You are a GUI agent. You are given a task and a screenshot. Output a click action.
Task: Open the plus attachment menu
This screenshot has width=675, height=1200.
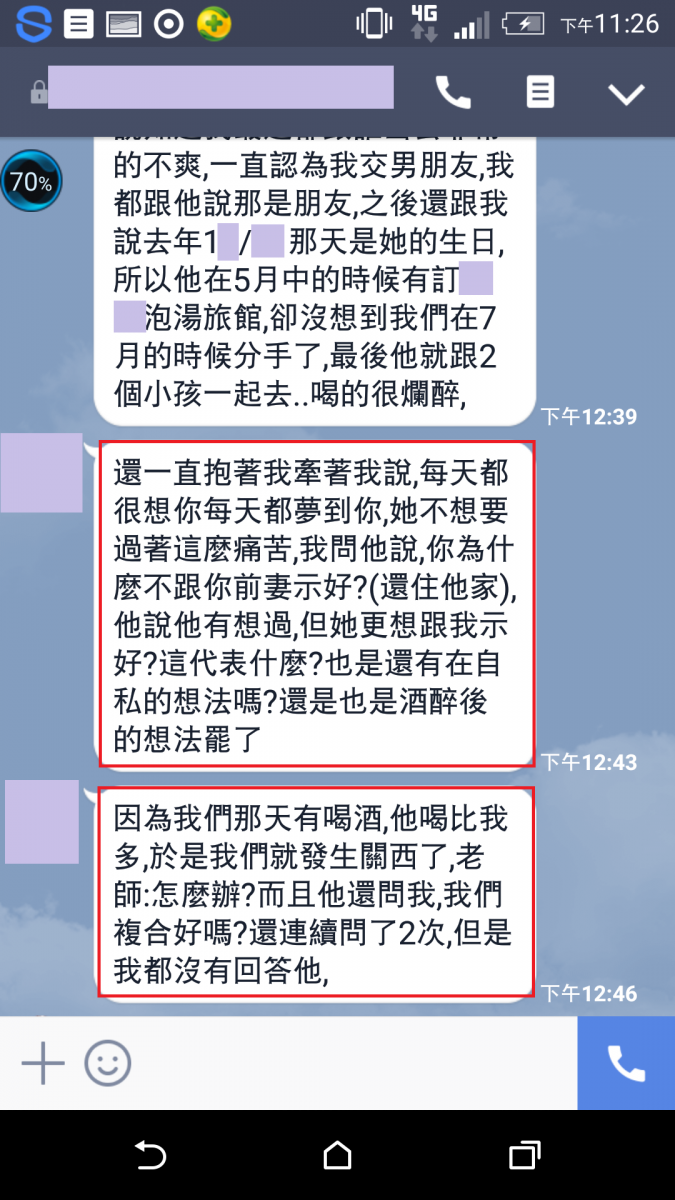point(43,1063)
